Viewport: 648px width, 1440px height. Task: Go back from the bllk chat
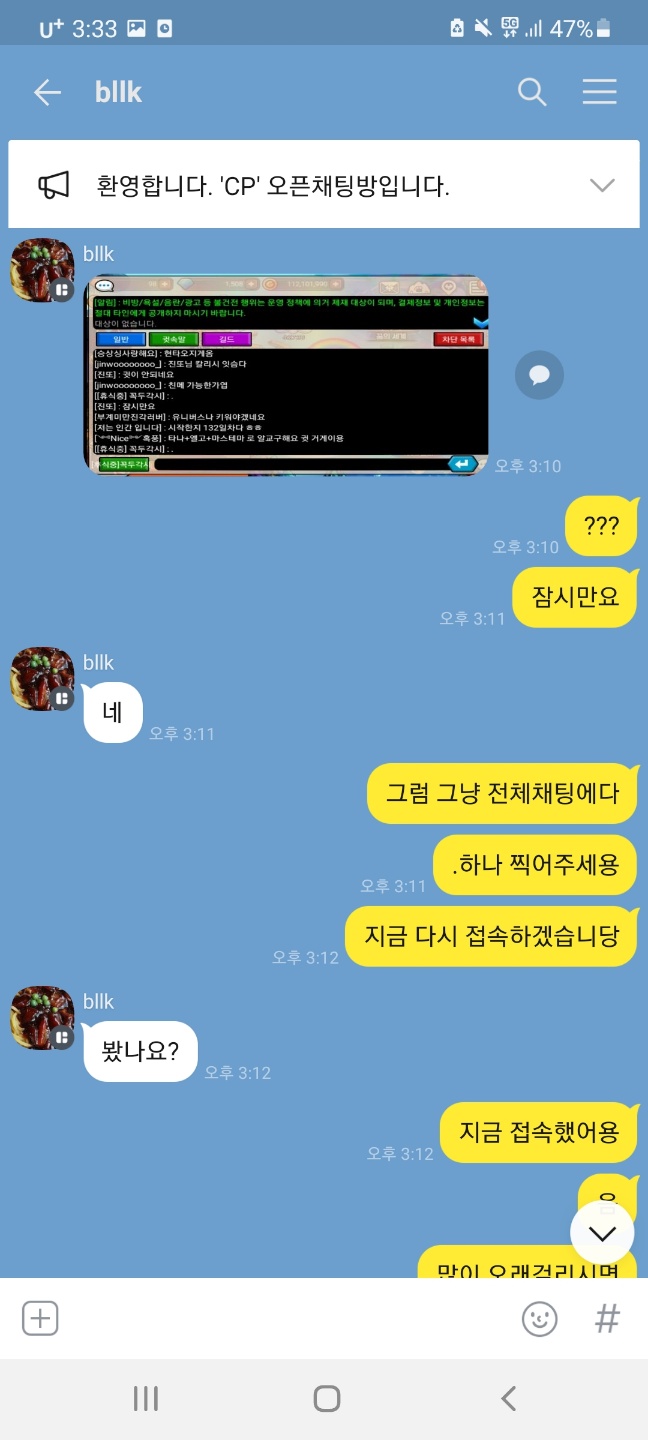pos(47,93)
